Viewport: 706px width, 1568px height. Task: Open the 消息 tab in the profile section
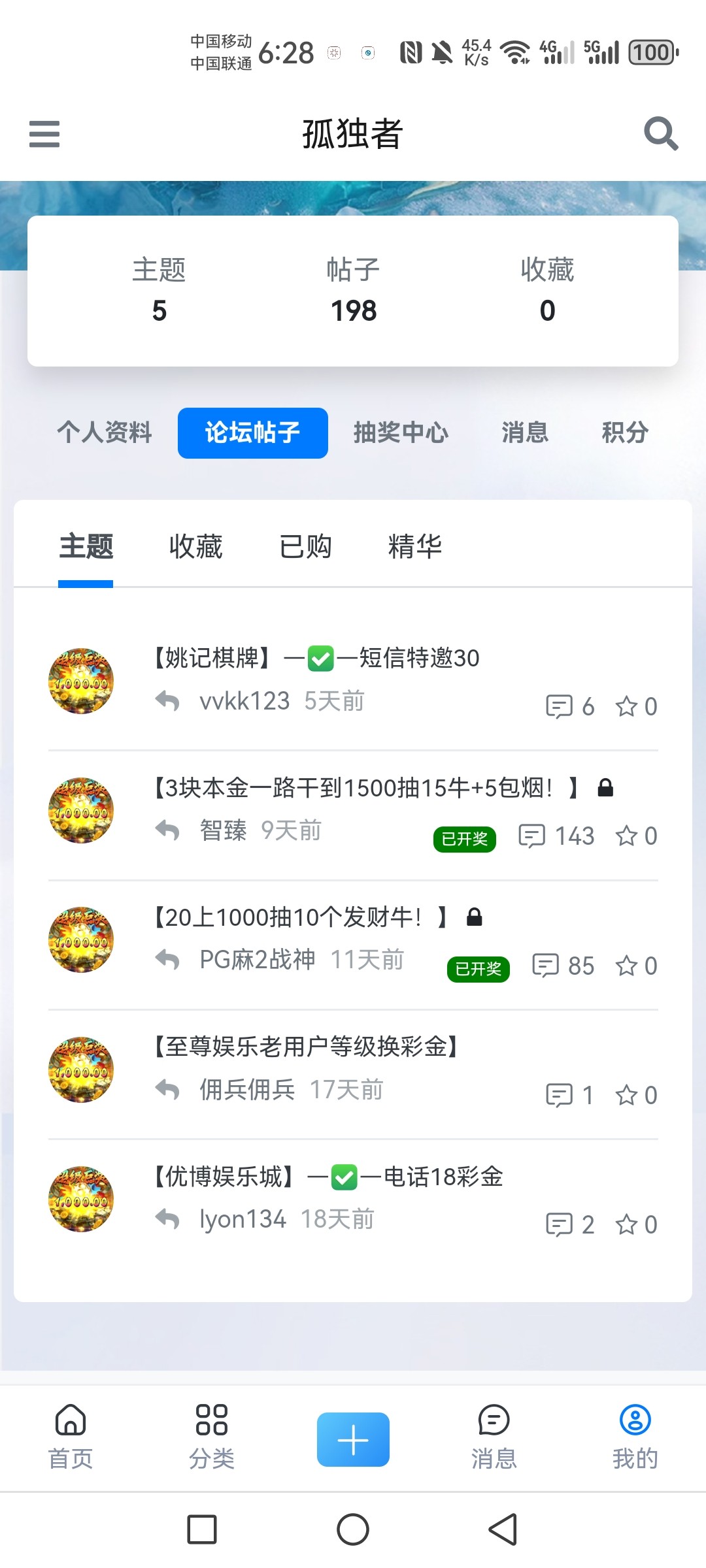[x=525, y=433]
